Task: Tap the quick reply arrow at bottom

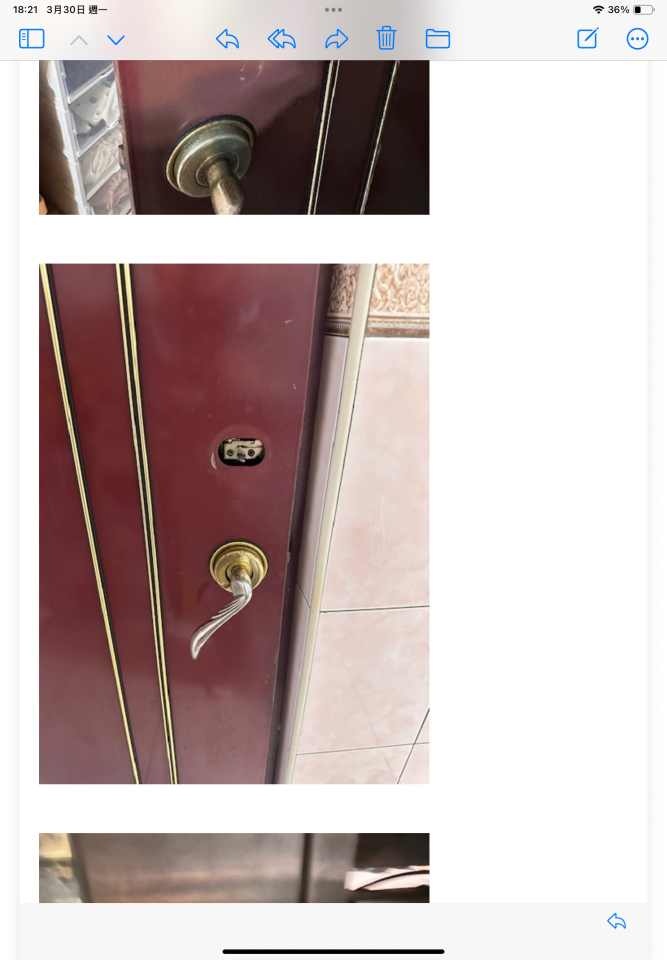Action: (x=616, y=921)
